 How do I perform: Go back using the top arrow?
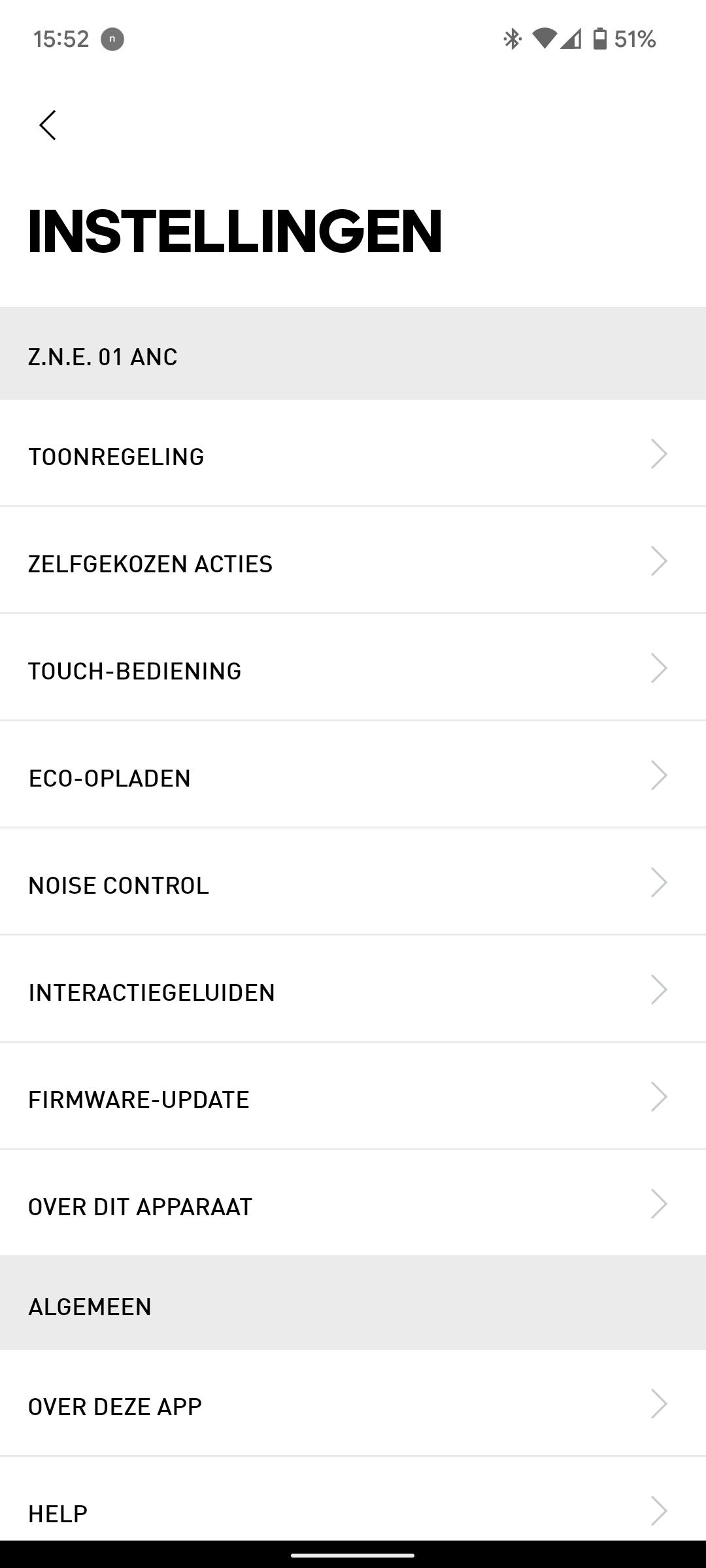[48, 125]
